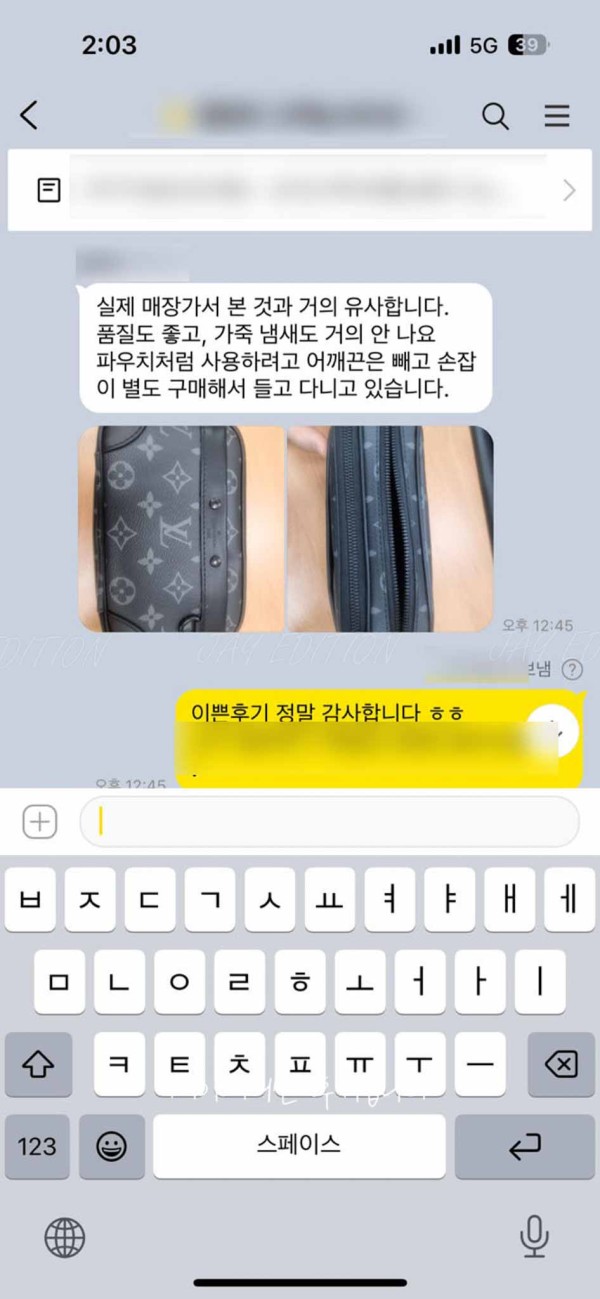Toggle the shift key
600x1299 pixels.
coord(38,1064)
